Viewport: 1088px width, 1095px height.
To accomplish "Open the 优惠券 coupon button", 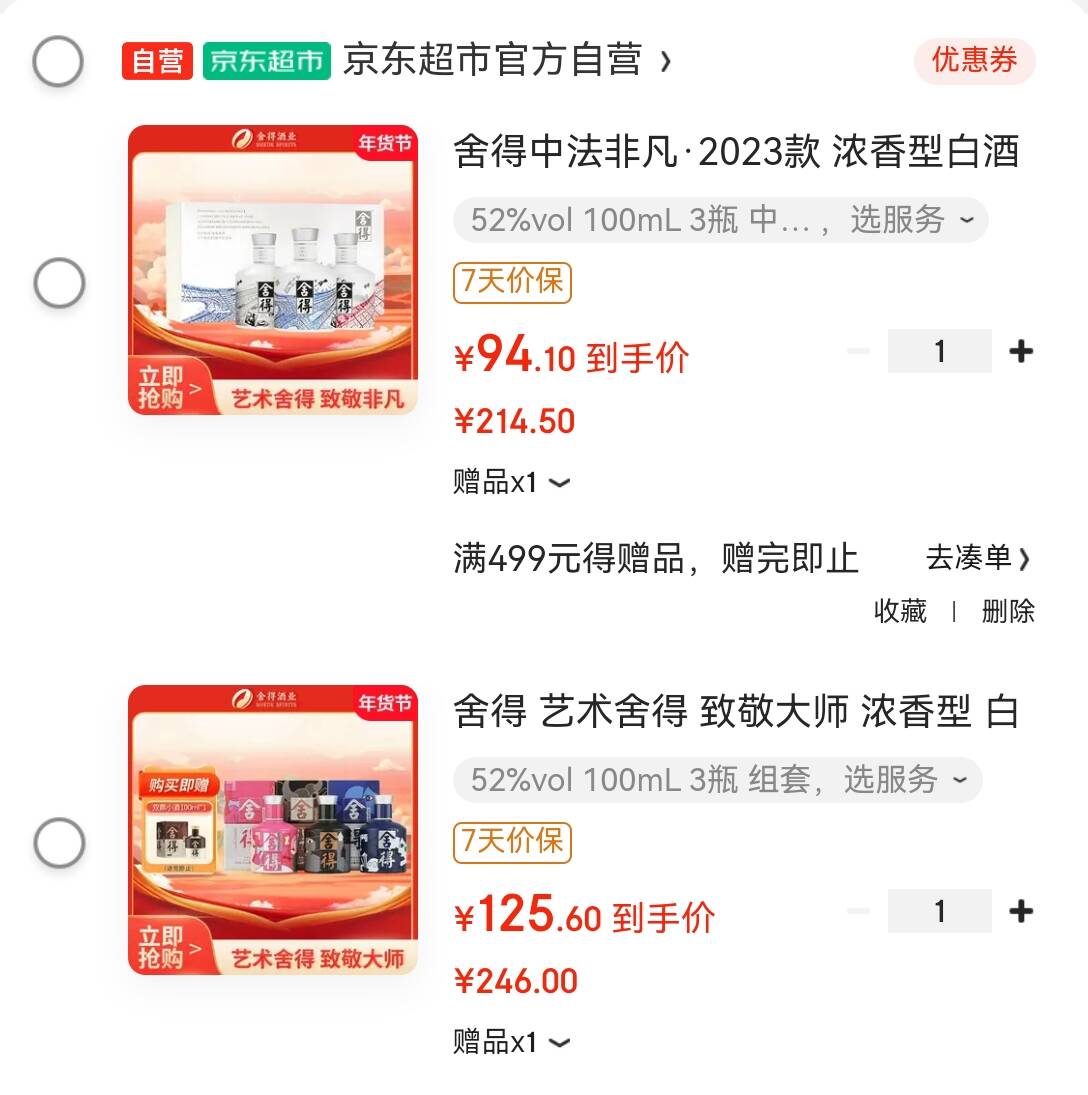I will 974,61.
